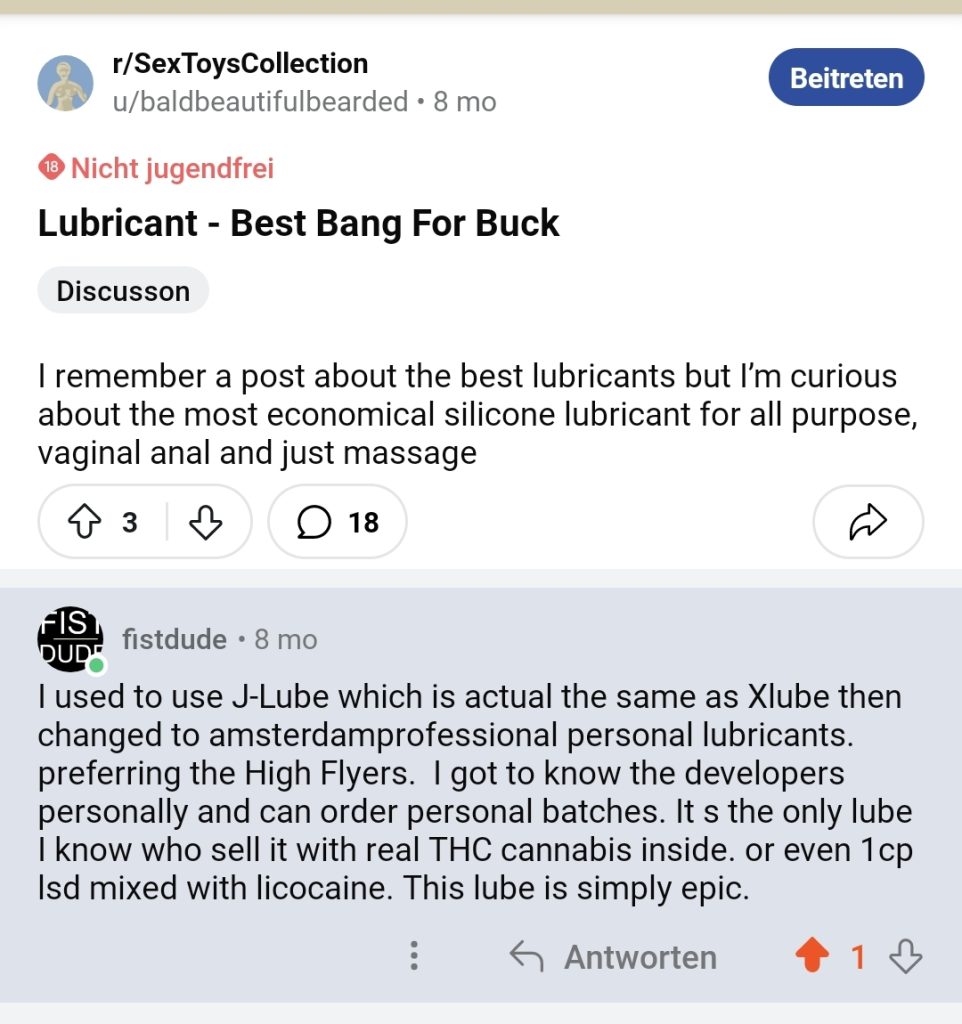Image resolution: width=962 pixels, height=1024 pixels.
Task: Open the post's 18 comments
Action: click(x=338, y=522)
